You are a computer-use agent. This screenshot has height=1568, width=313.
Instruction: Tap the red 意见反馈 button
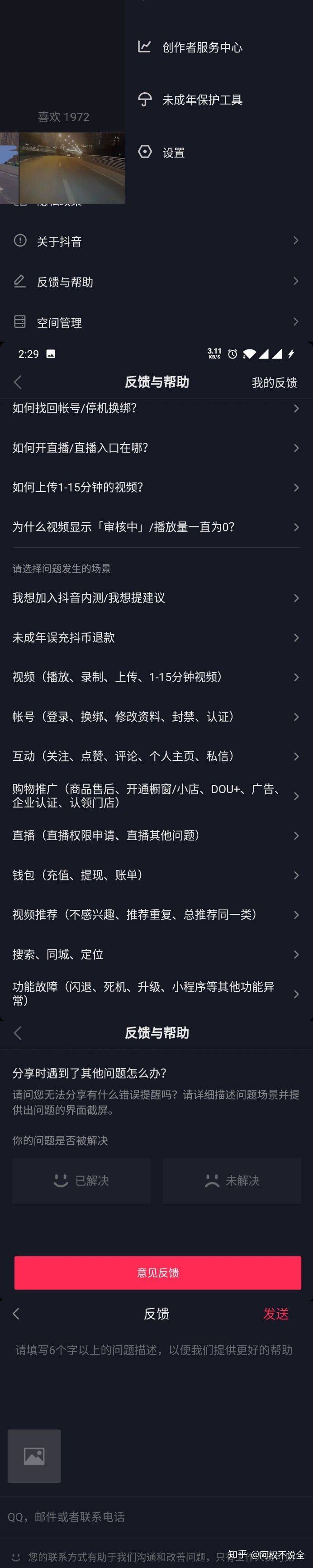click(x=157, y=1272)
